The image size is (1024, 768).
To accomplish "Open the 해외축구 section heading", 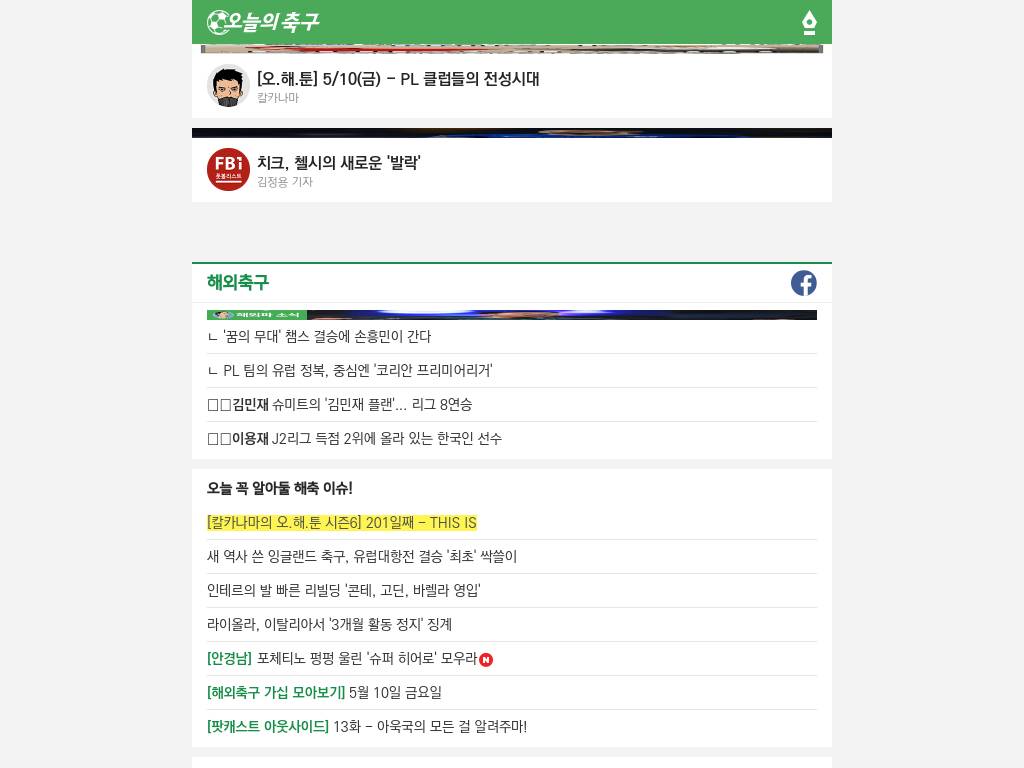I will 238,282.
